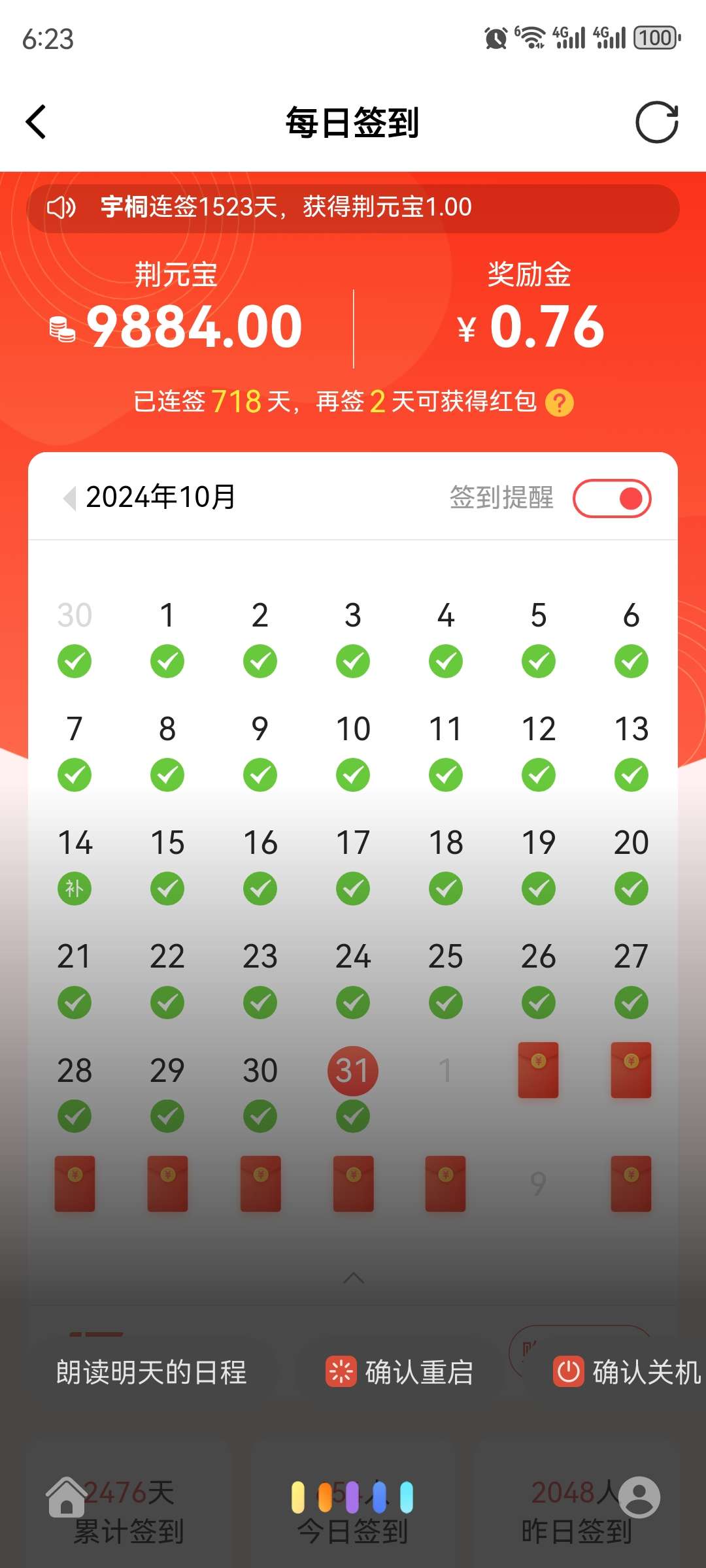
Task: Open the assistant profile icon
Action: [x=639, y=1496]
